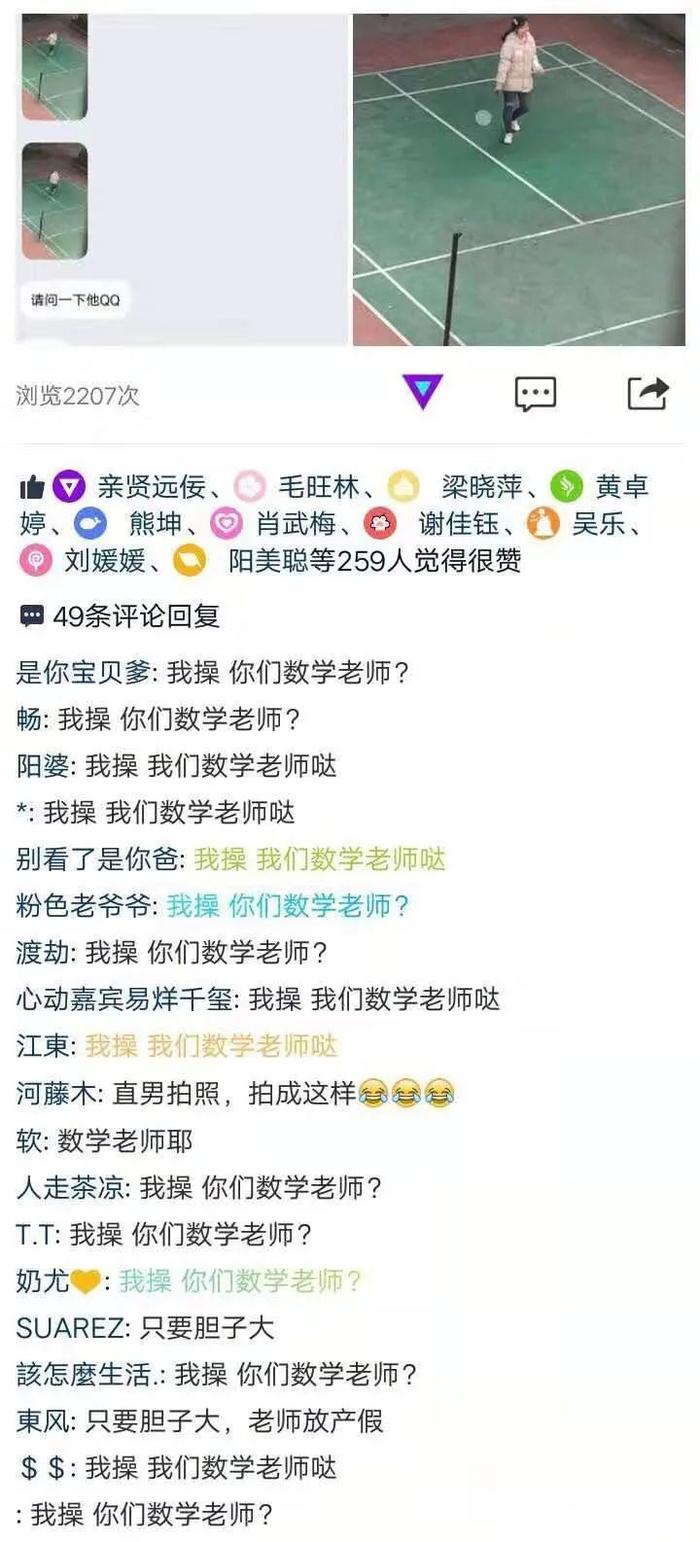The height and width of the screenshot is (1542, 700).
Task: Open the badminton court photo on the right
Action: pyautogui.click(x=519, y=179)
